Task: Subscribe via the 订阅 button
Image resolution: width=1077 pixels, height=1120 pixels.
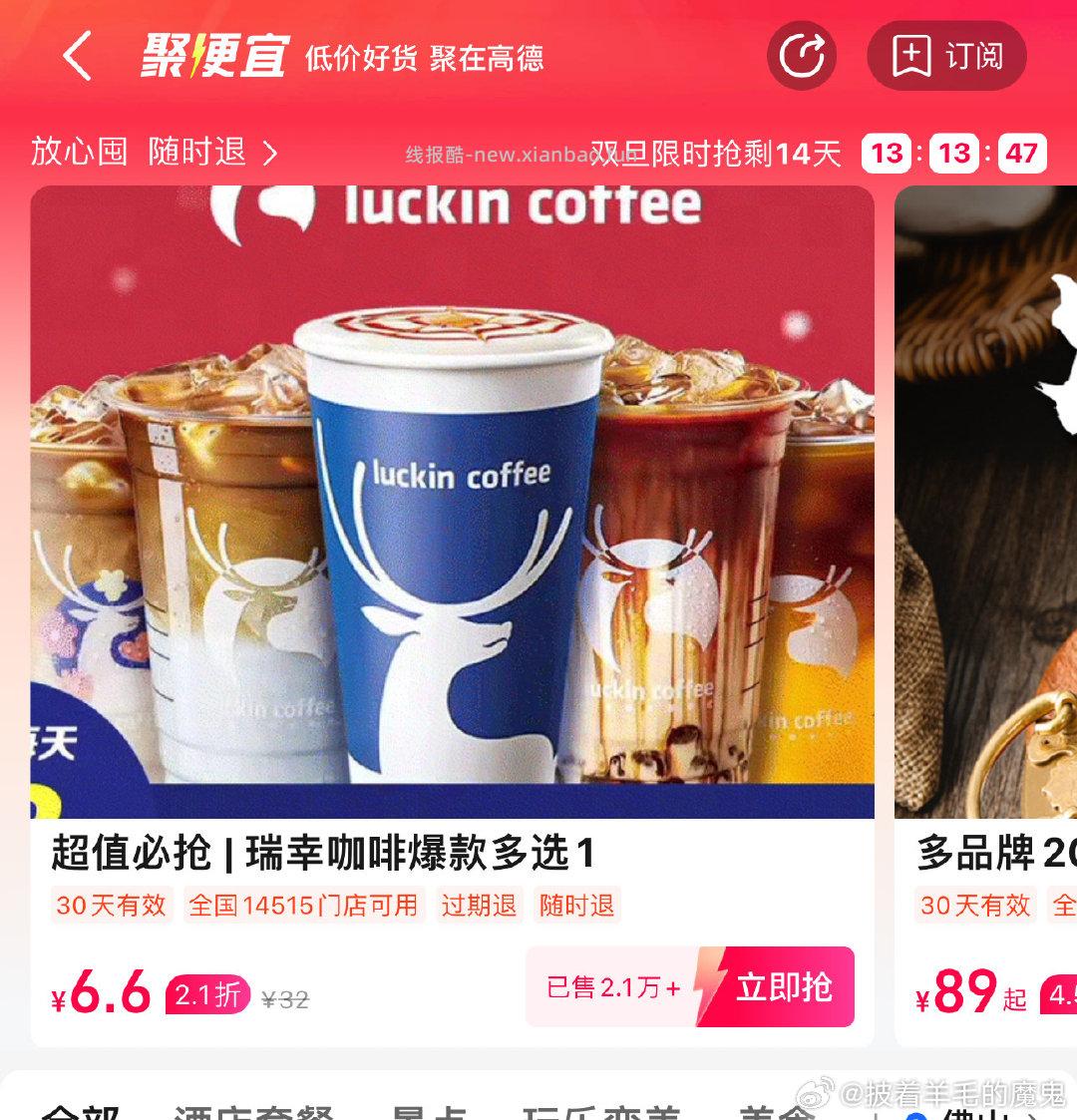Action: pyautogui.click(x=946, y=55)
